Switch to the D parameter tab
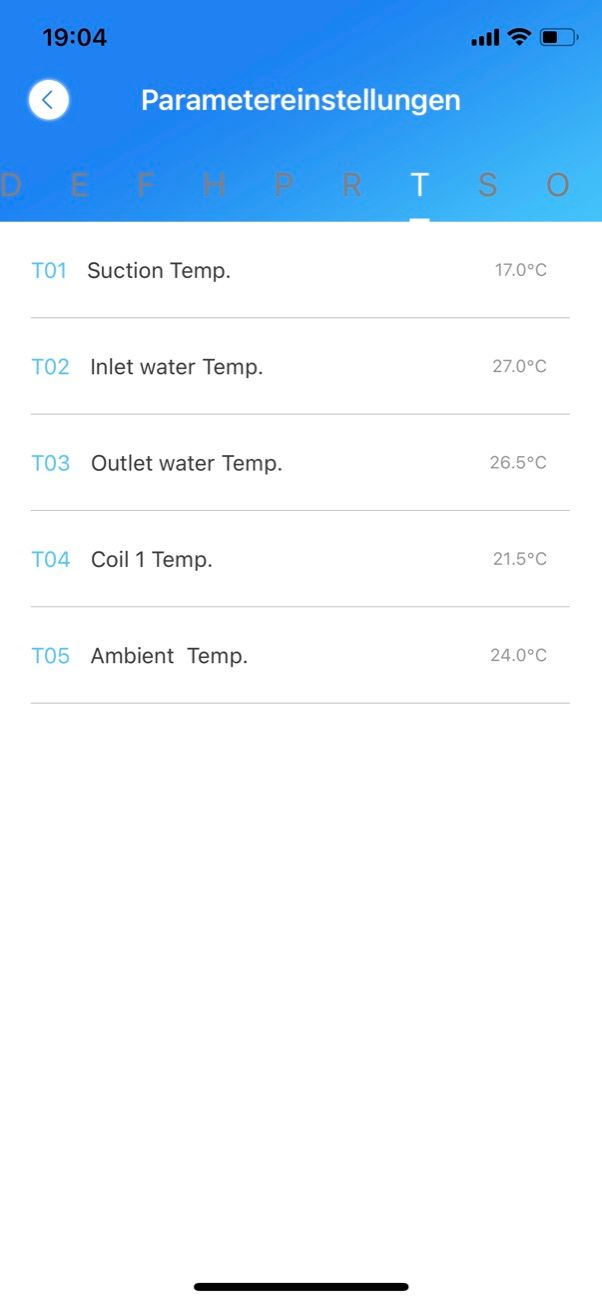The image size is (602, 1304). pos(11,185)
